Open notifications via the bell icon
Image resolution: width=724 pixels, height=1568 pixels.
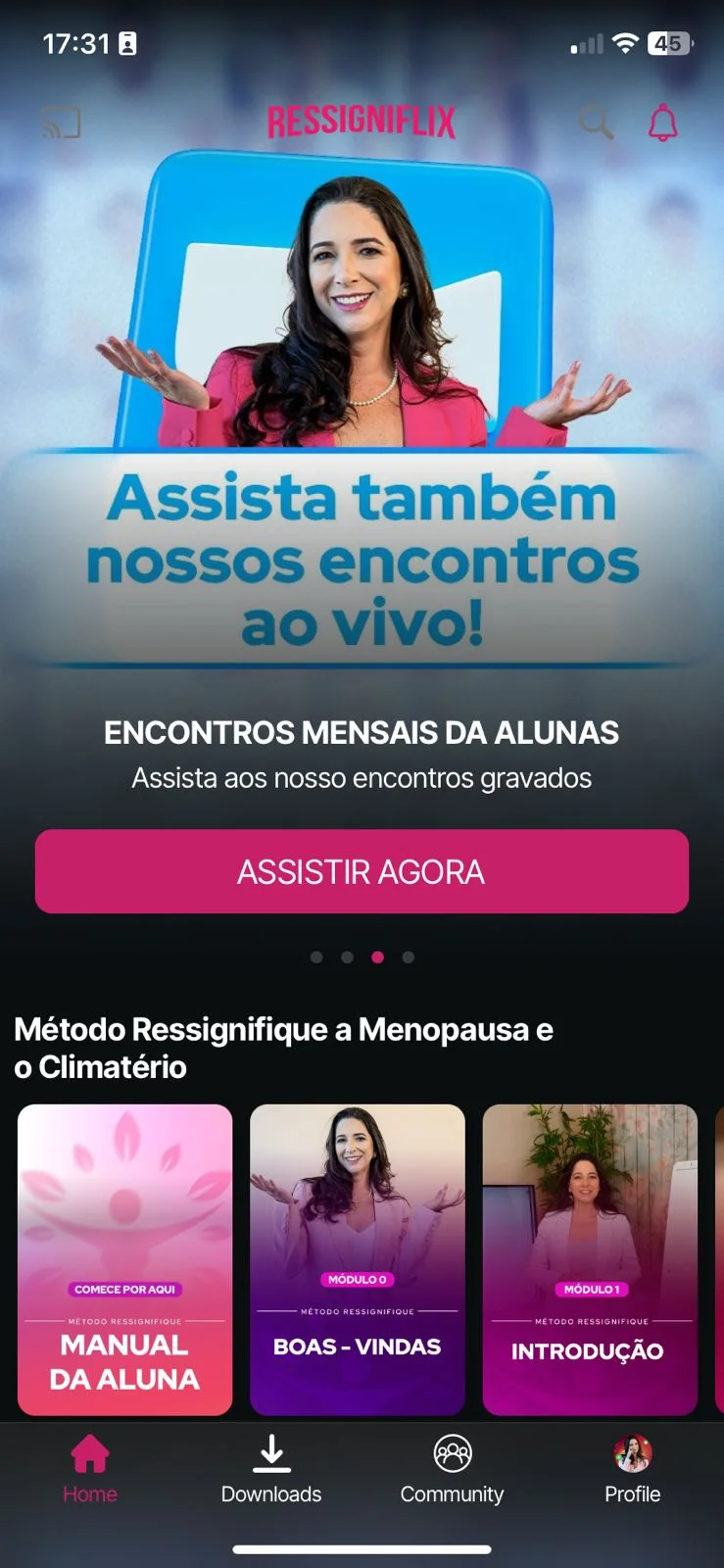click(664, 122)
